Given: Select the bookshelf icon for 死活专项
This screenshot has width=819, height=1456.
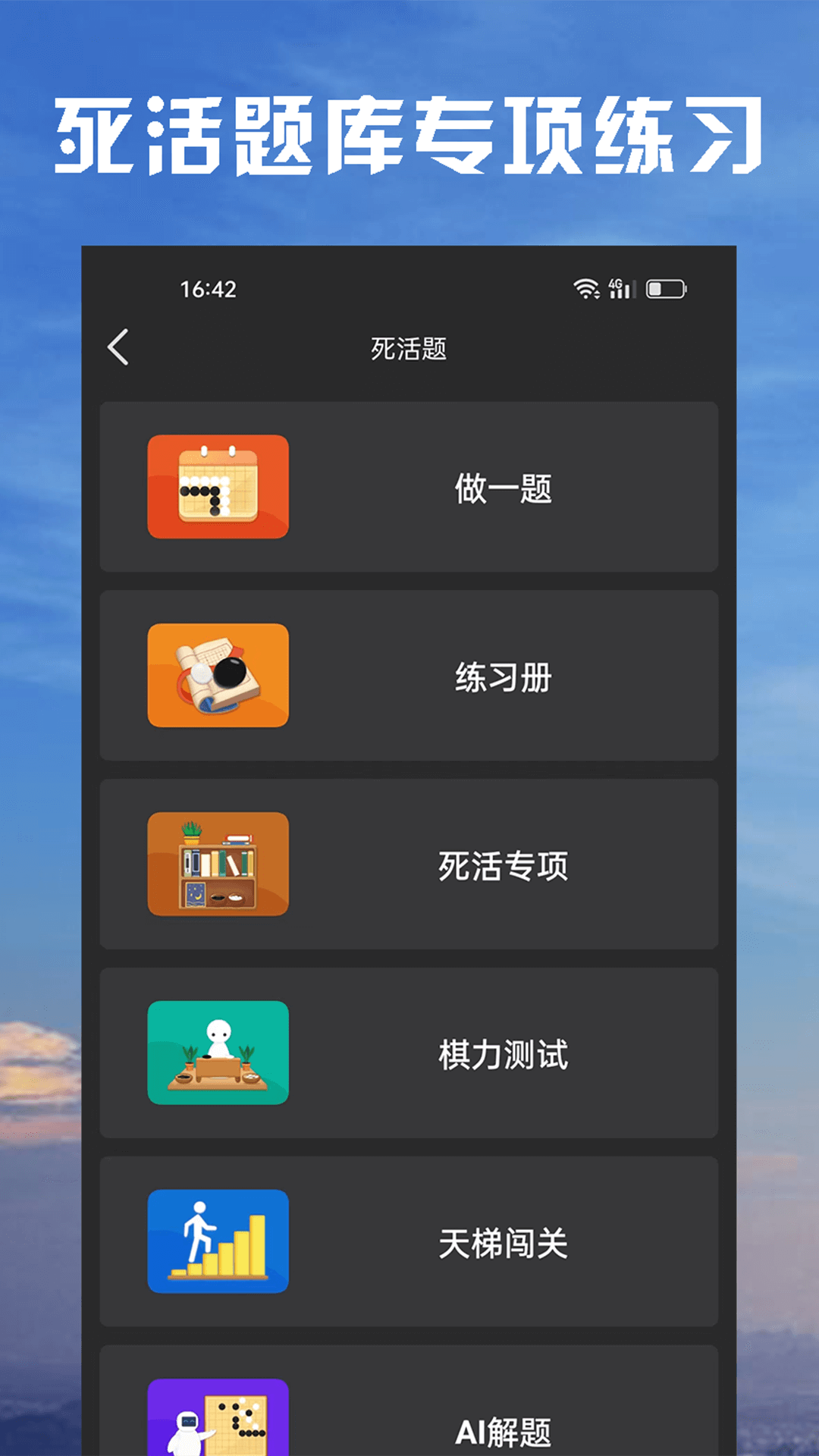Looking at the screenshot, I should pos(218,865).
